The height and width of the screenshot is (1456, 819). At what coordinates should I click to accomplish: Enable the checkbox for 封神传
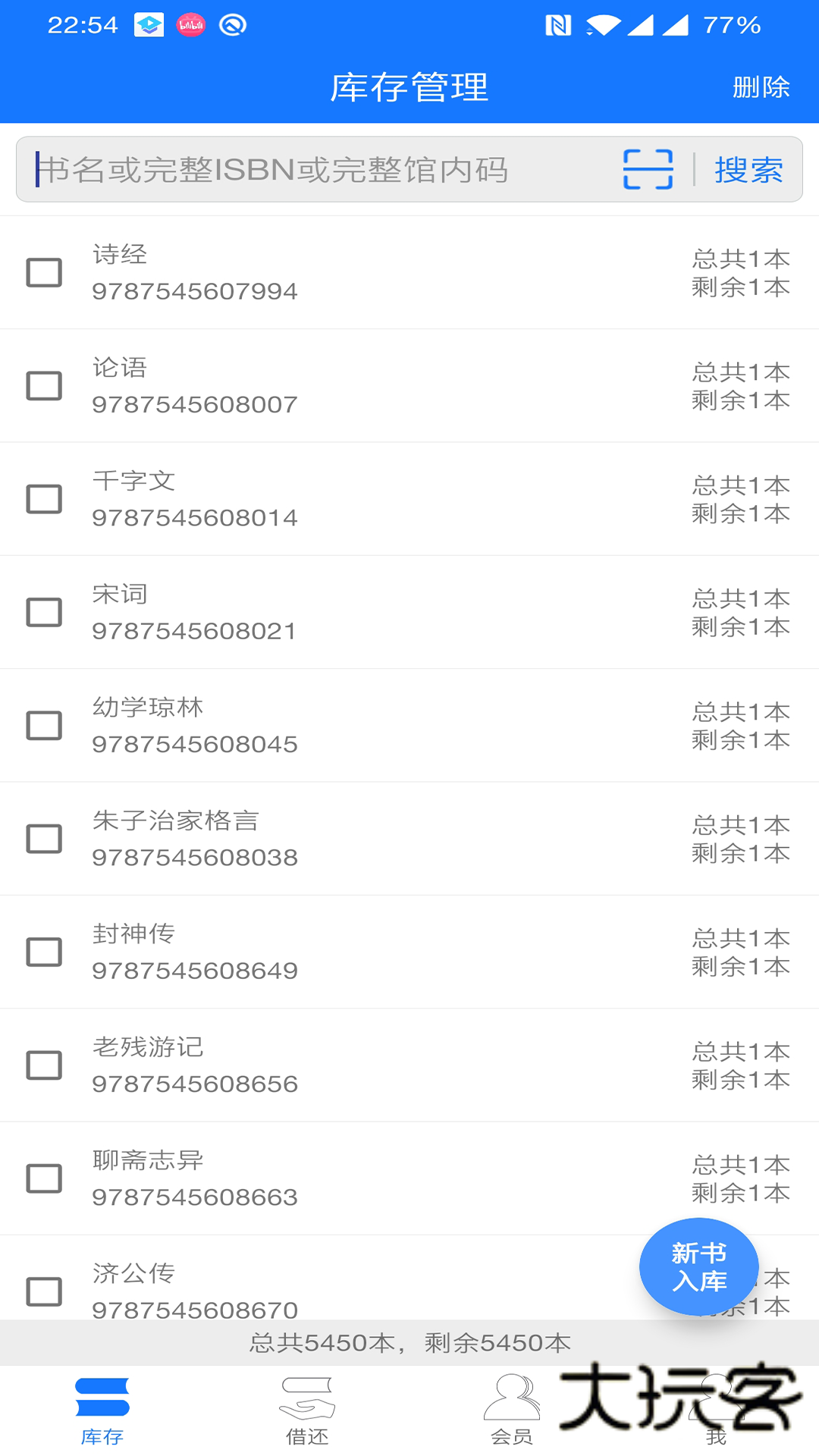[x=45, y=952]
